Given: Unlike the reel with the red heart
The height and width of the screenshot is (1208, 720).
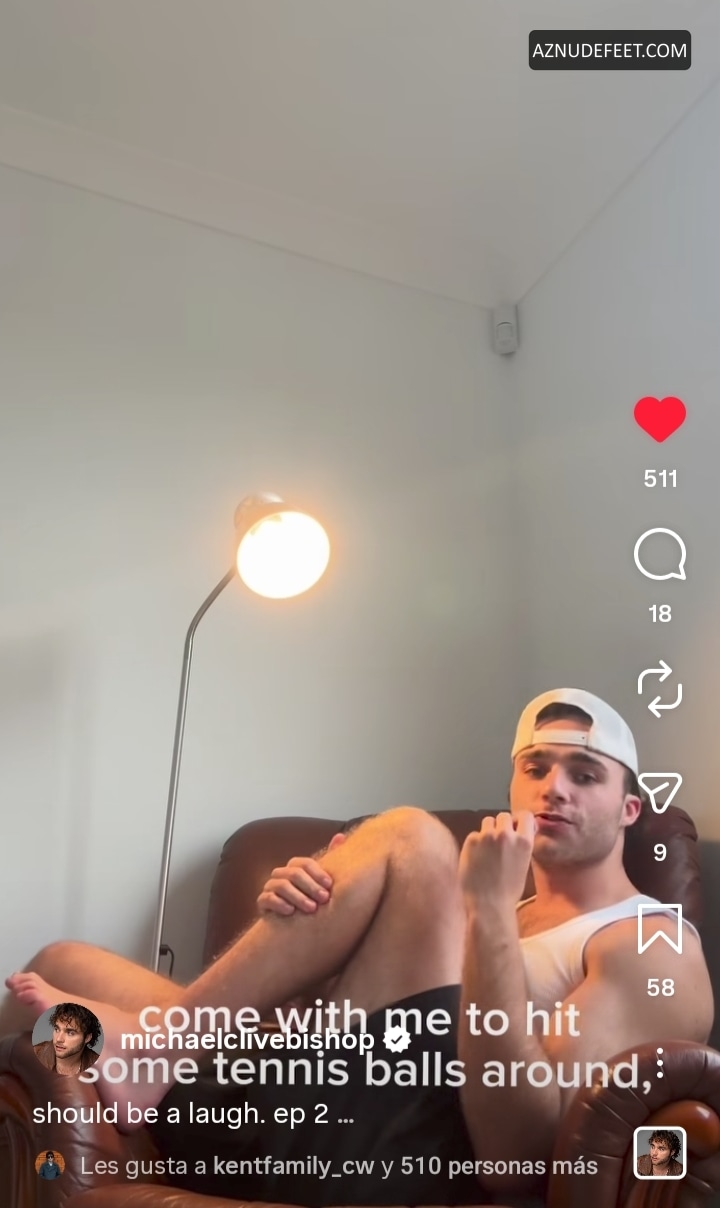Looking at the screenshot, I should point(660,420).
